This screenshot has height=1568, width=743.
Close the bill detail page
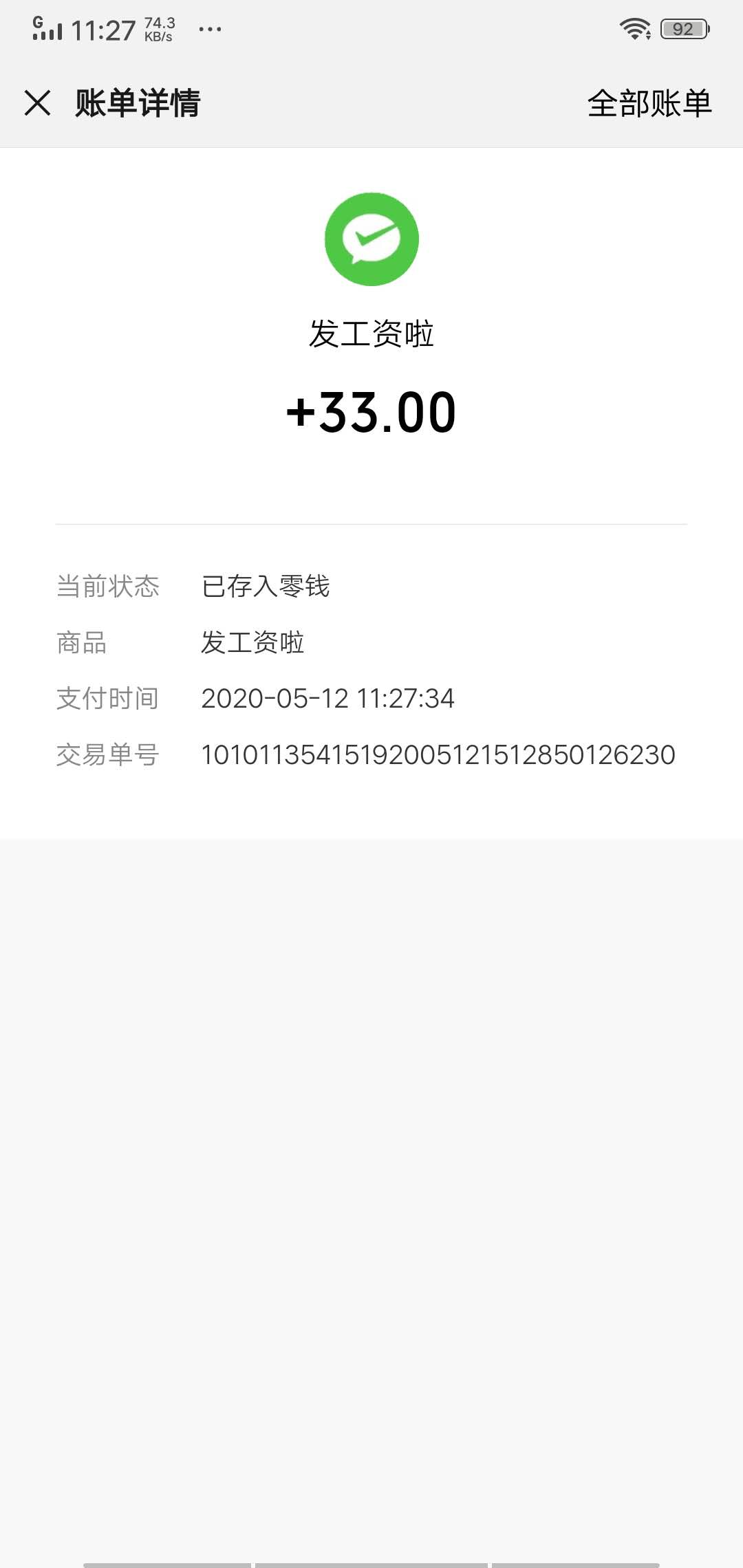click(x=38, y=104)
